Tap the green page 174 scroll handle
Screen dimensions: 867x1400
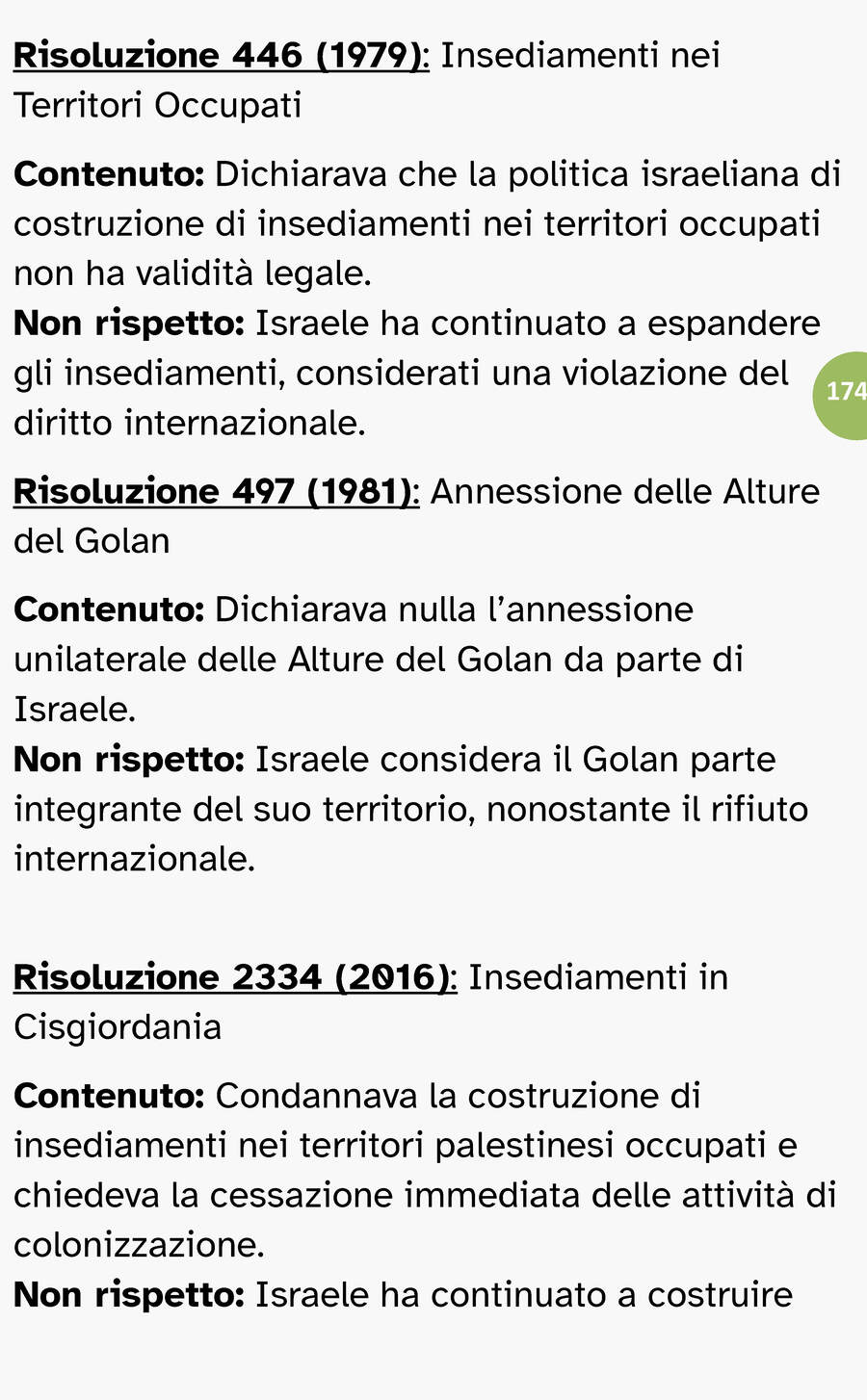[841, 391]
